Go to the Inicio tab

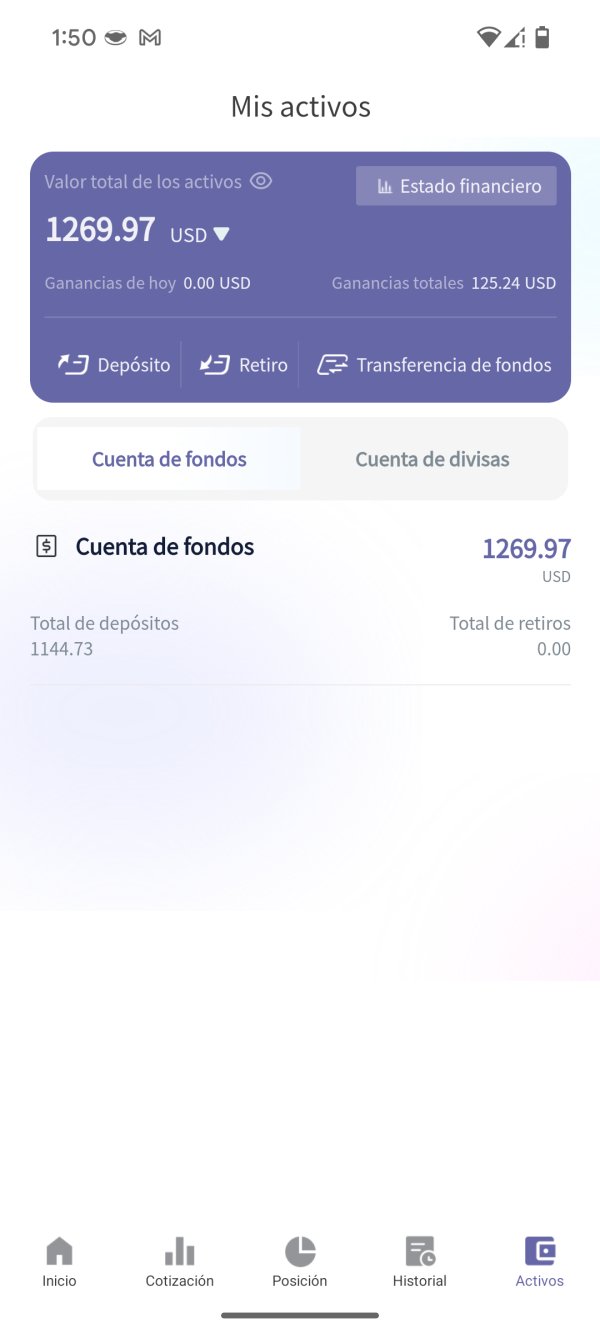[59, 1262]
